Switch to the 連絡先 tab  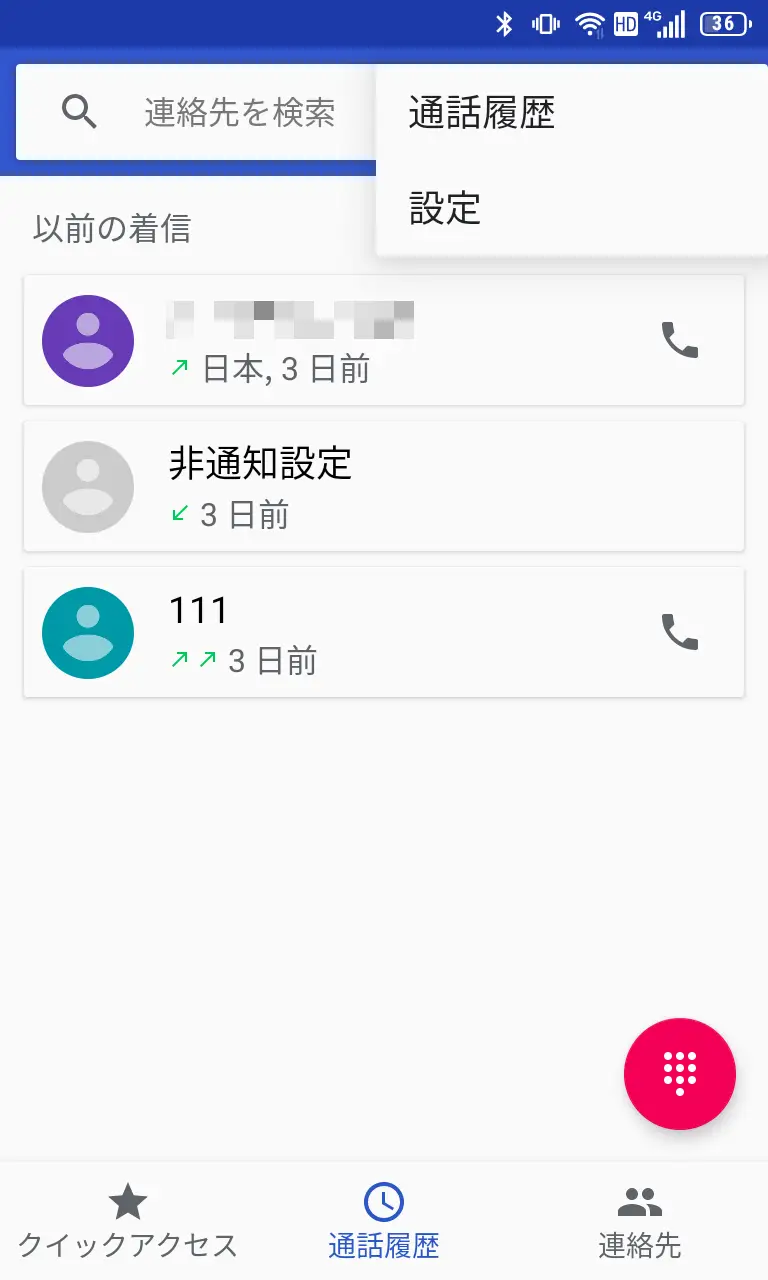[x=640, y=1220]
